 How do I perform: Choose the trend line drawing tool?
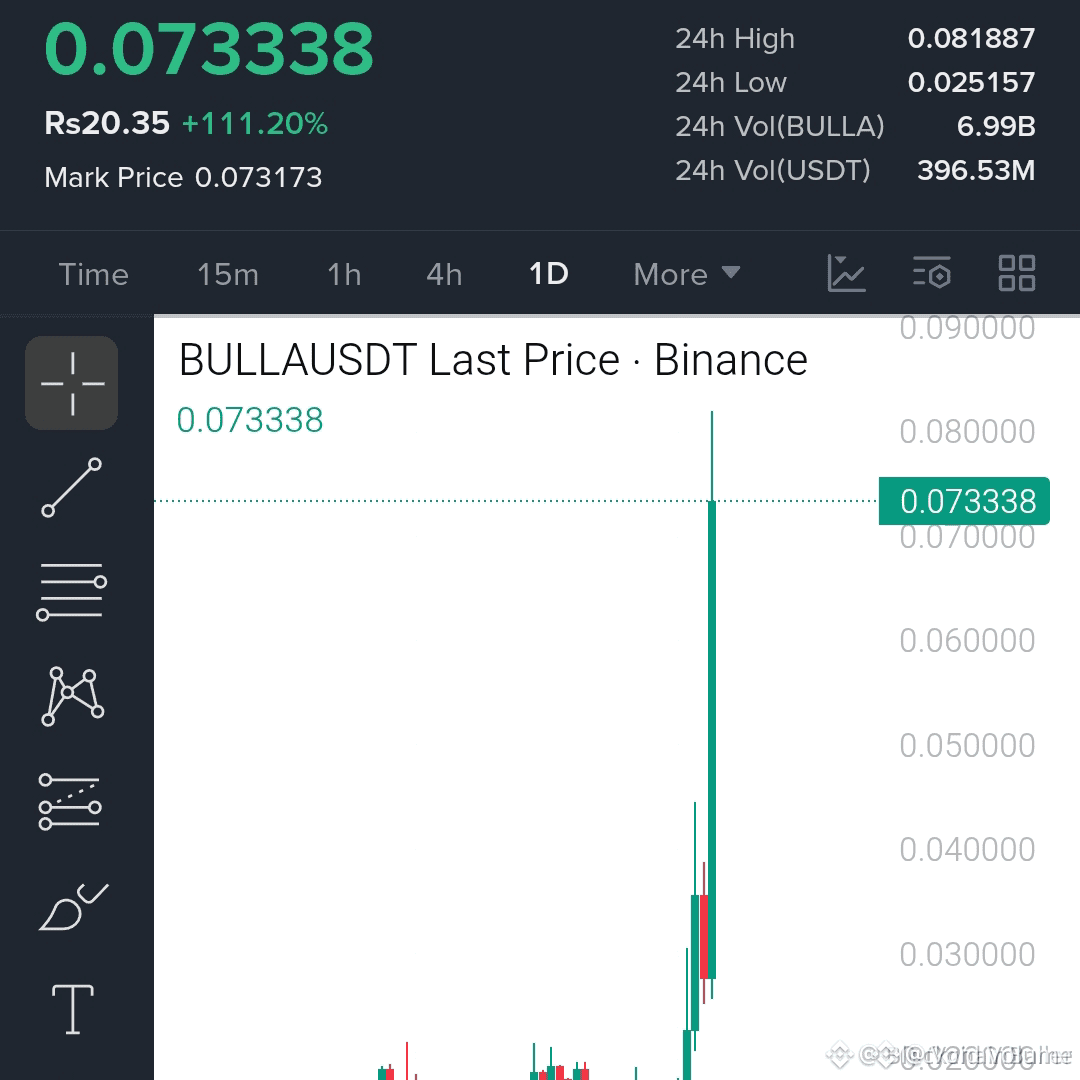(72, 487)
